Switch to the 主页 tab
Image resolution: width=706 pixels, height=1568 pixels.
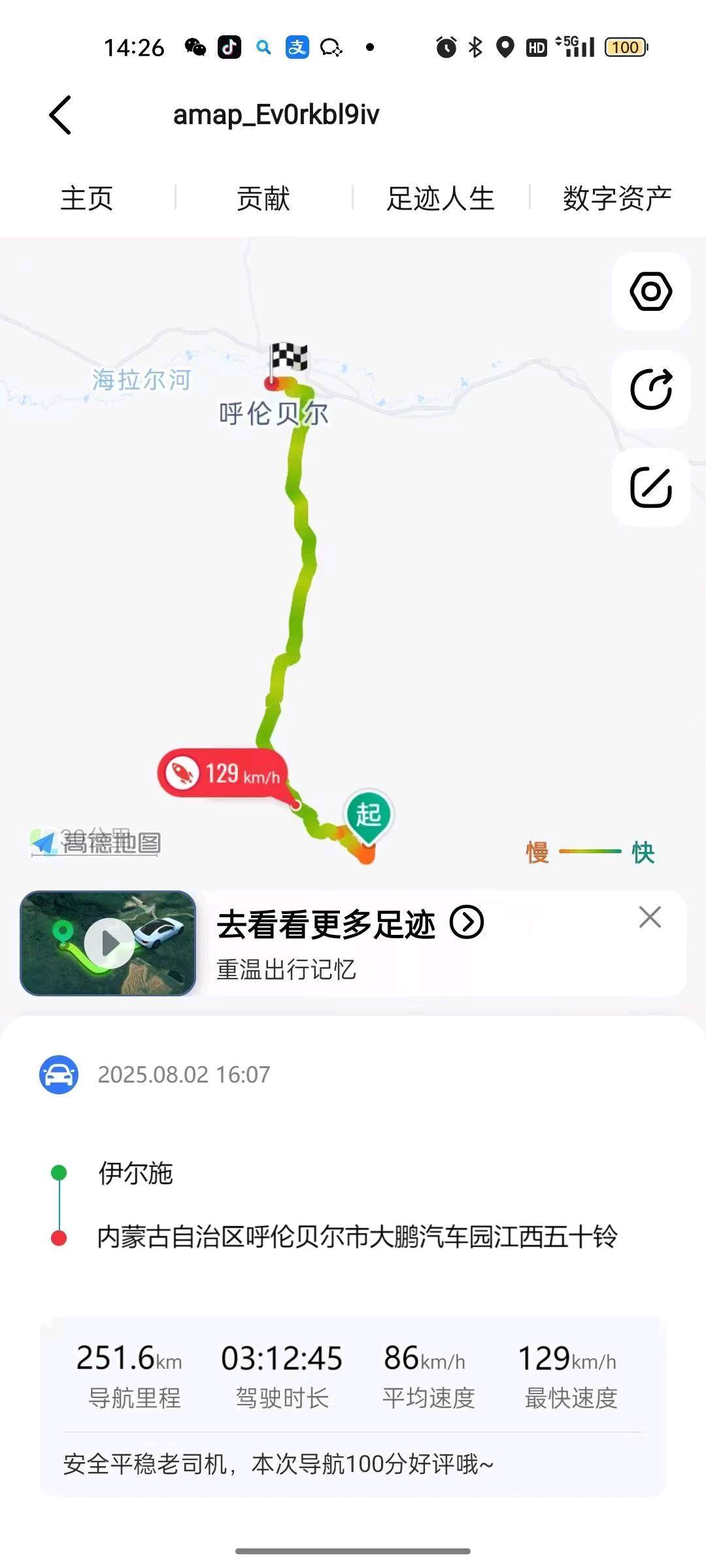click(x=87, y=198)
